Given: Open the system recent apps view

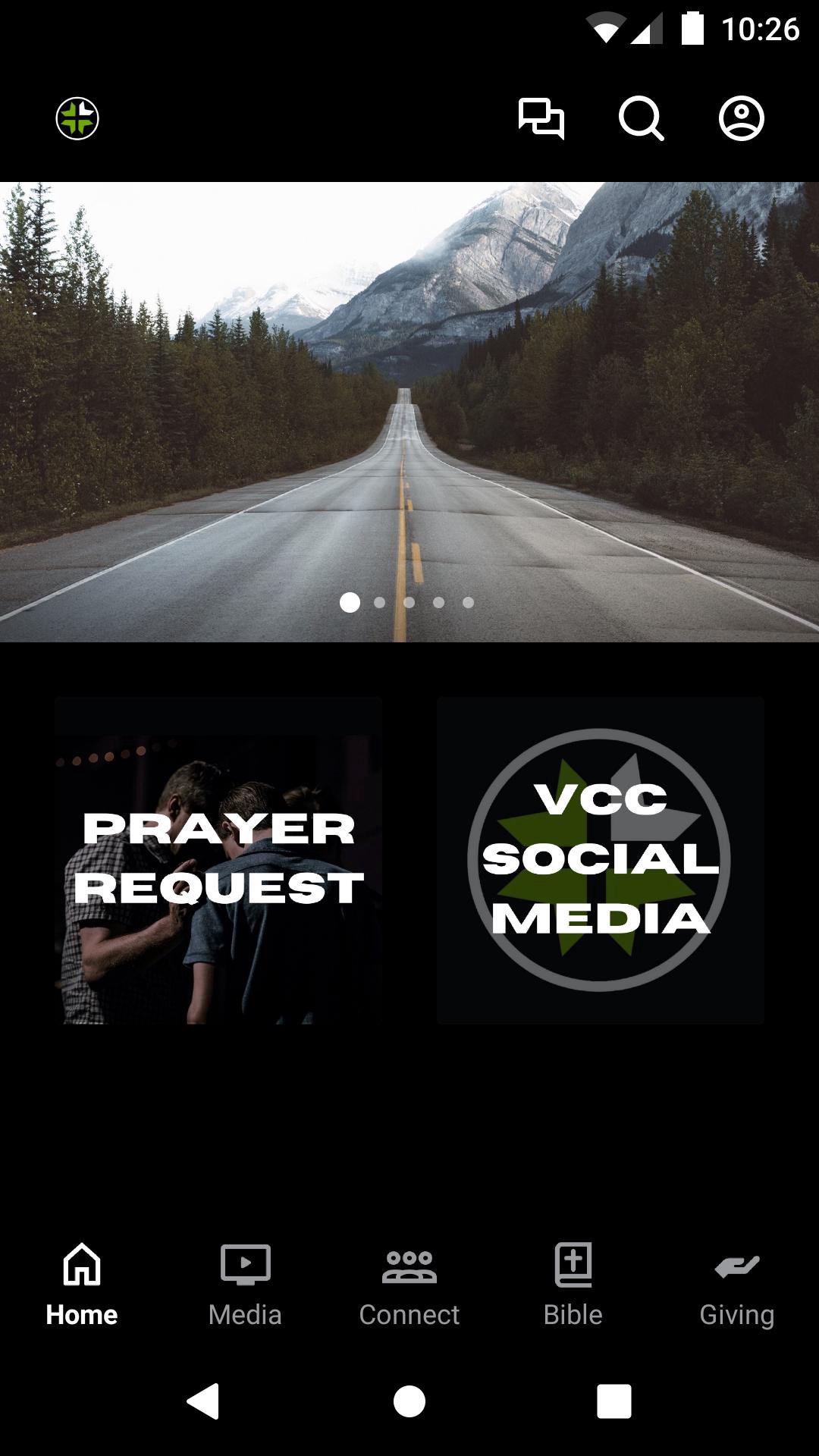Looking at the screenshot, I should point(613,1401).
